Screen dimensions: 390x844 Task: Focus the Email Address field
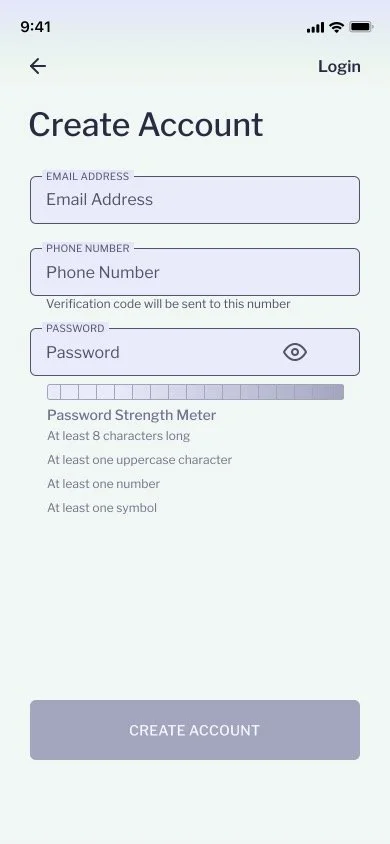(x=195, y=200)
